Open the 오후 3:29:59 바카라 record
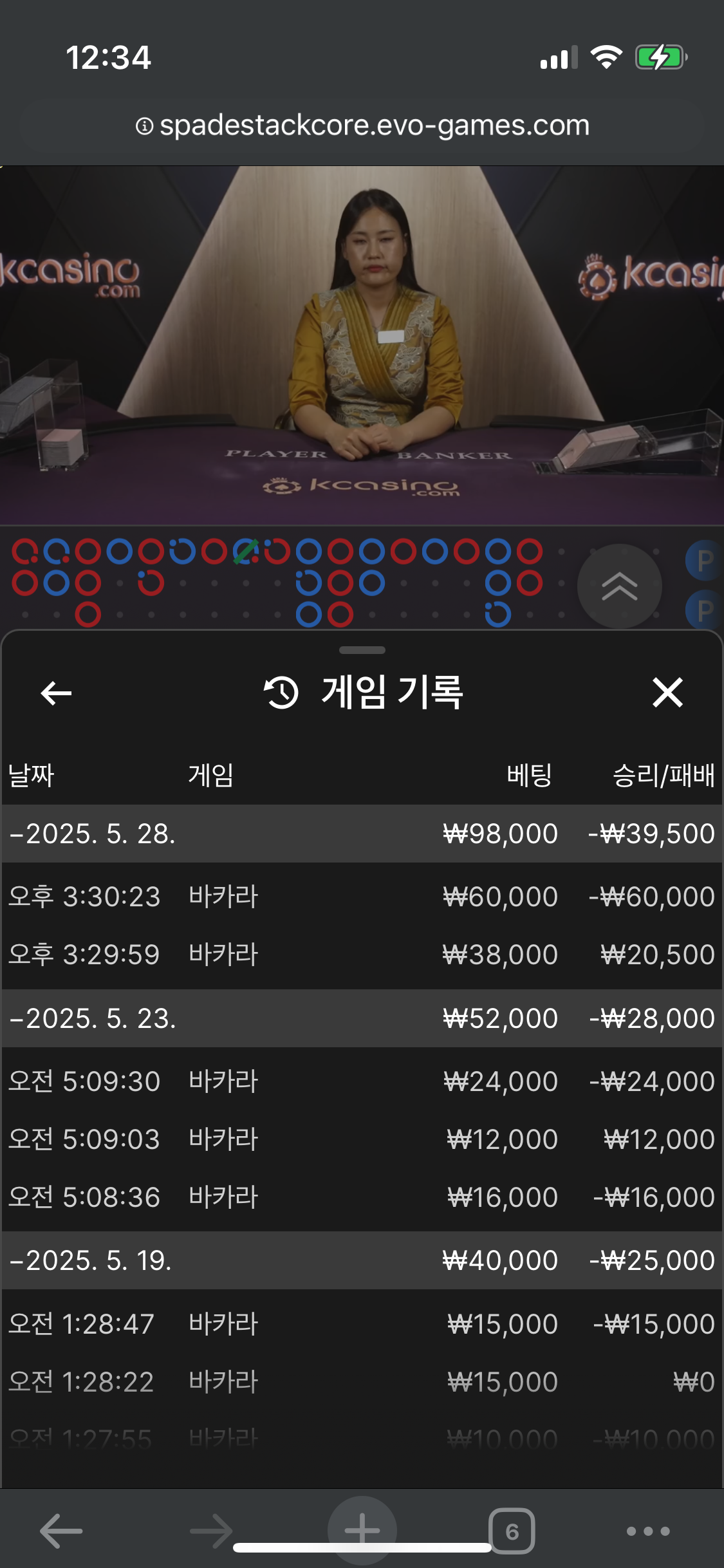The image size is (724, 1568). pos(360,955)
